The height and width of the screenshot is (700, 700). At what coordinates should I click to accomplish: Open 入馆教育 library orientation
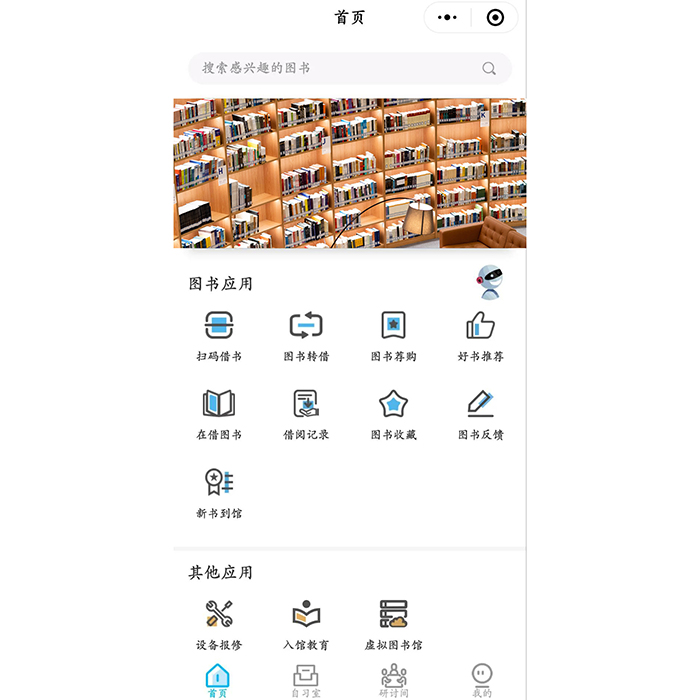click(x=306, y=624)
